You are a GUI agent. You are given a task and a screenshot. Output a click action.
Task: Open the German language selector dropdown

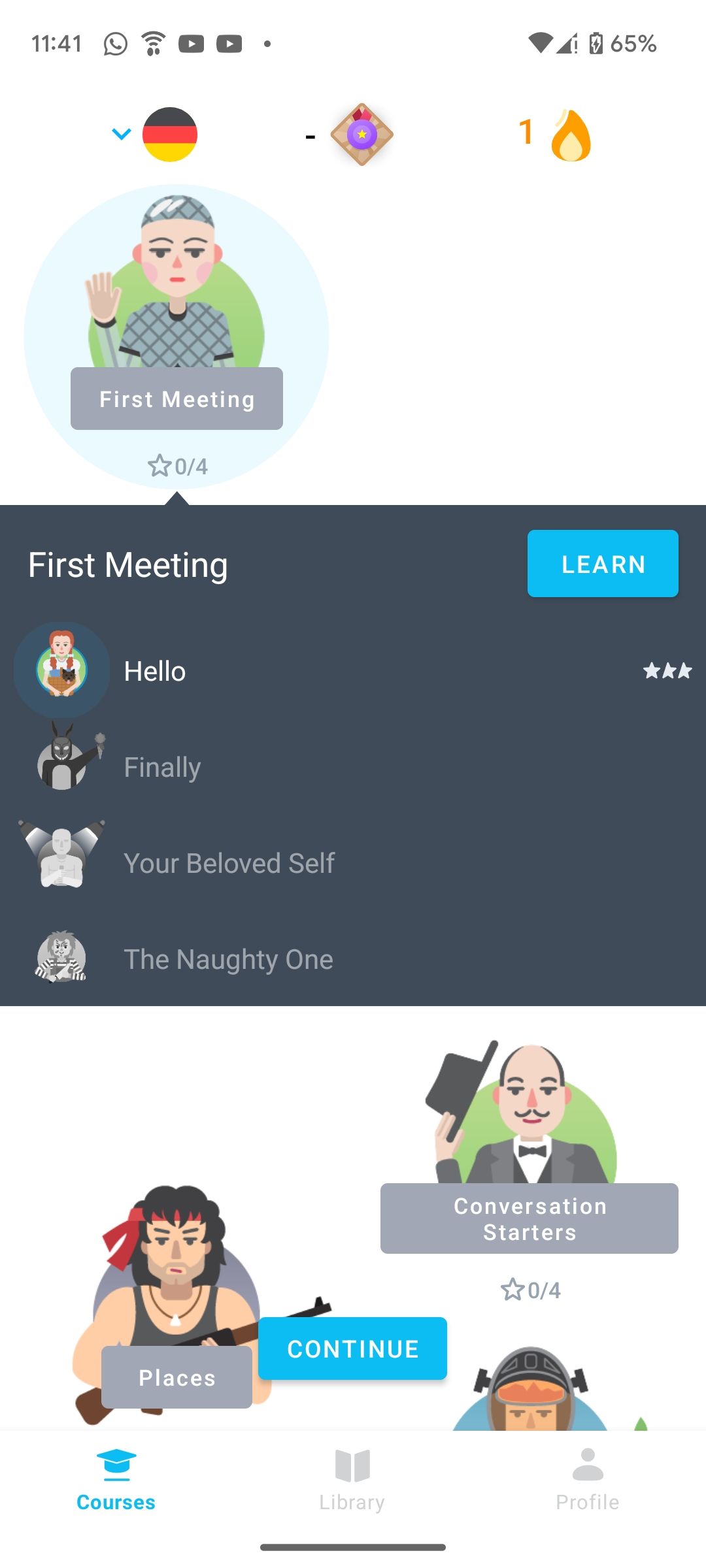156,135
